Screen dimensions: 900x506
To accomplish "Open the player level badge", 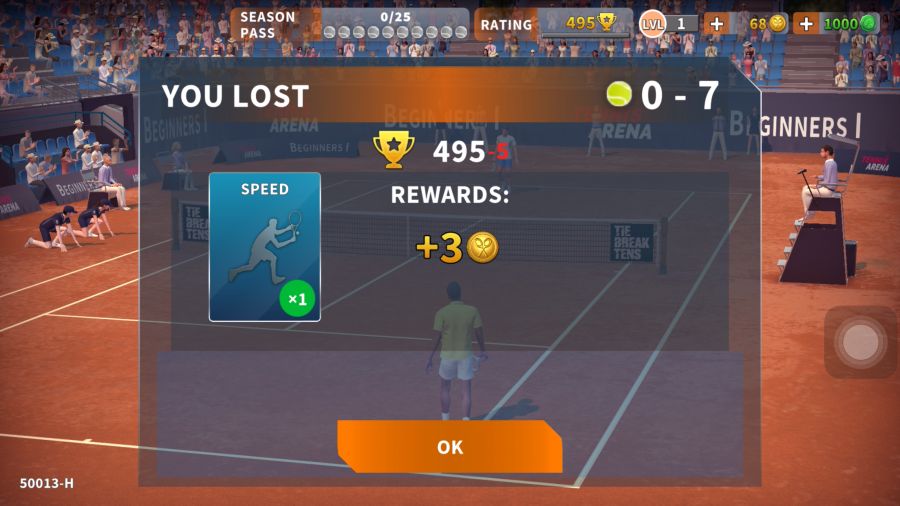I will click(x=652, y=23).
